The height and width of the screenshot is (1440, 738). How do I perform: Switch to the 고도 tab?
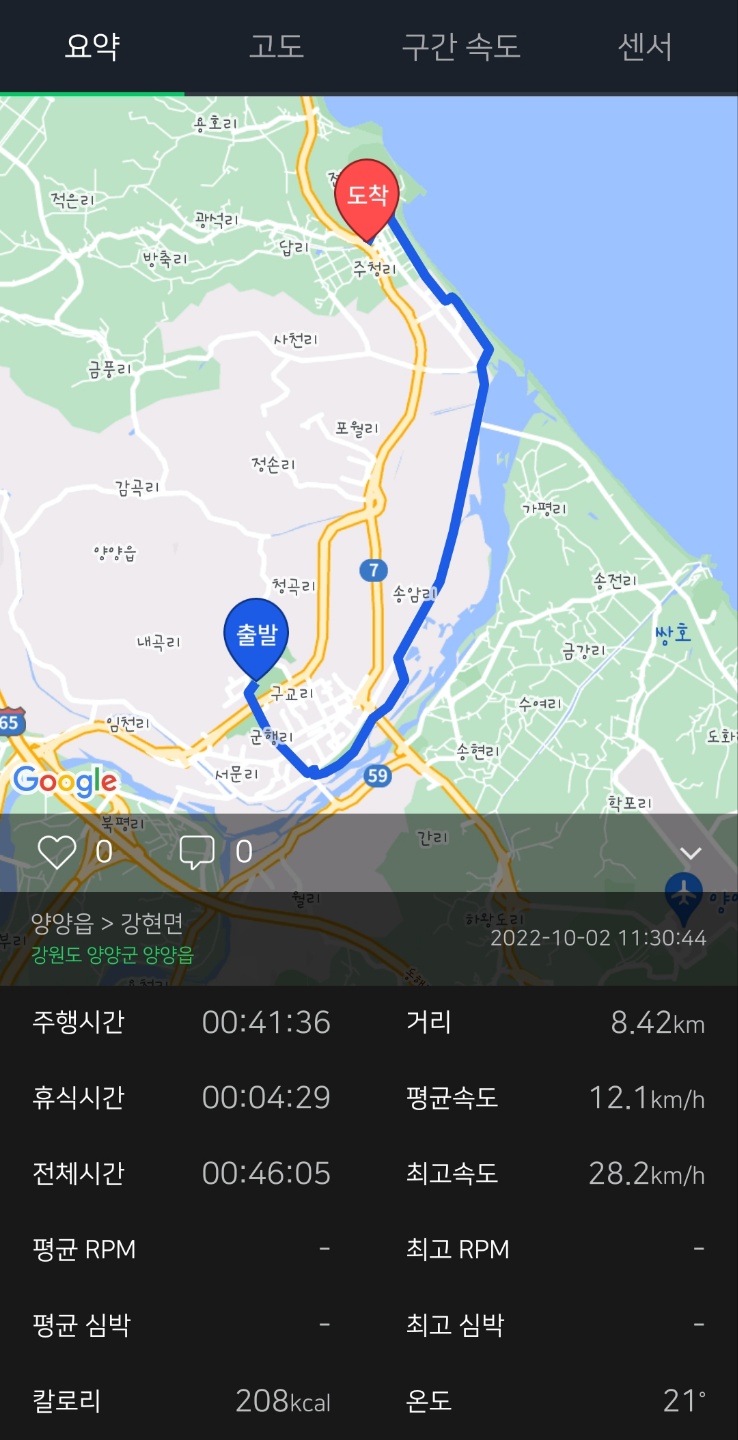pos(276,47)
